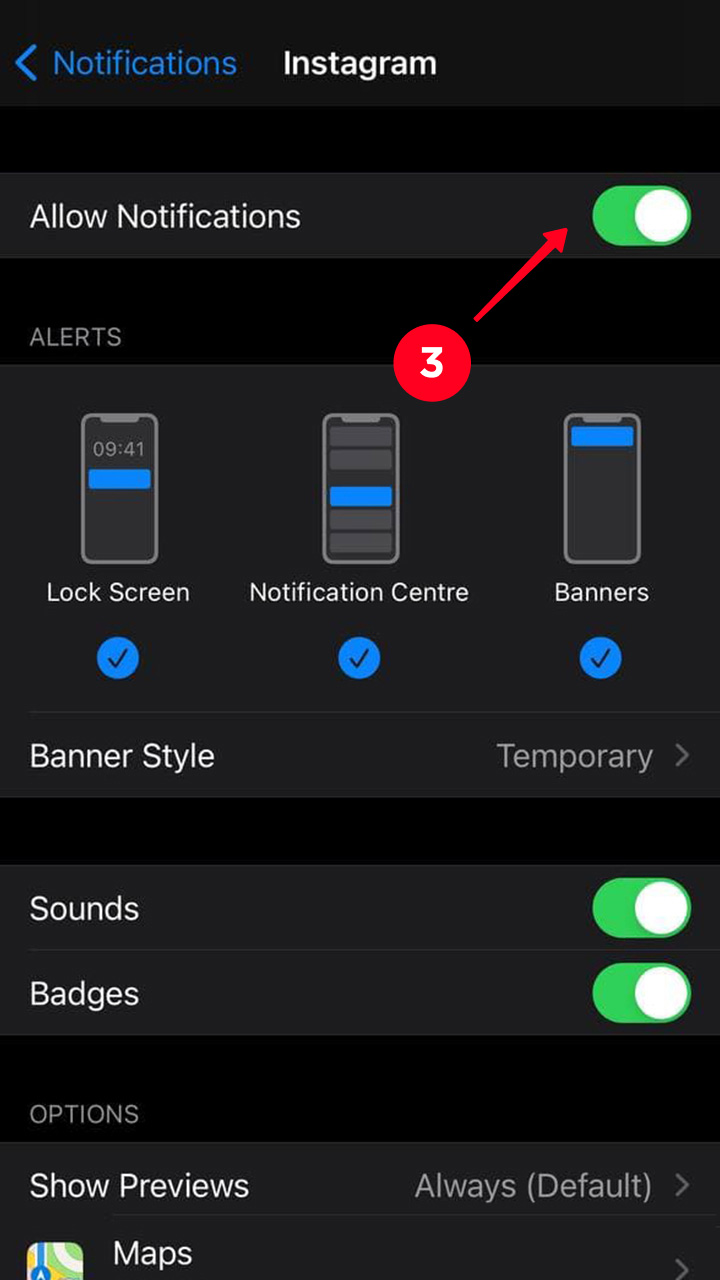This screenshot has width=720, height=1280.
Task: Open Banner Style settings
Action: [x=360, y=756]
